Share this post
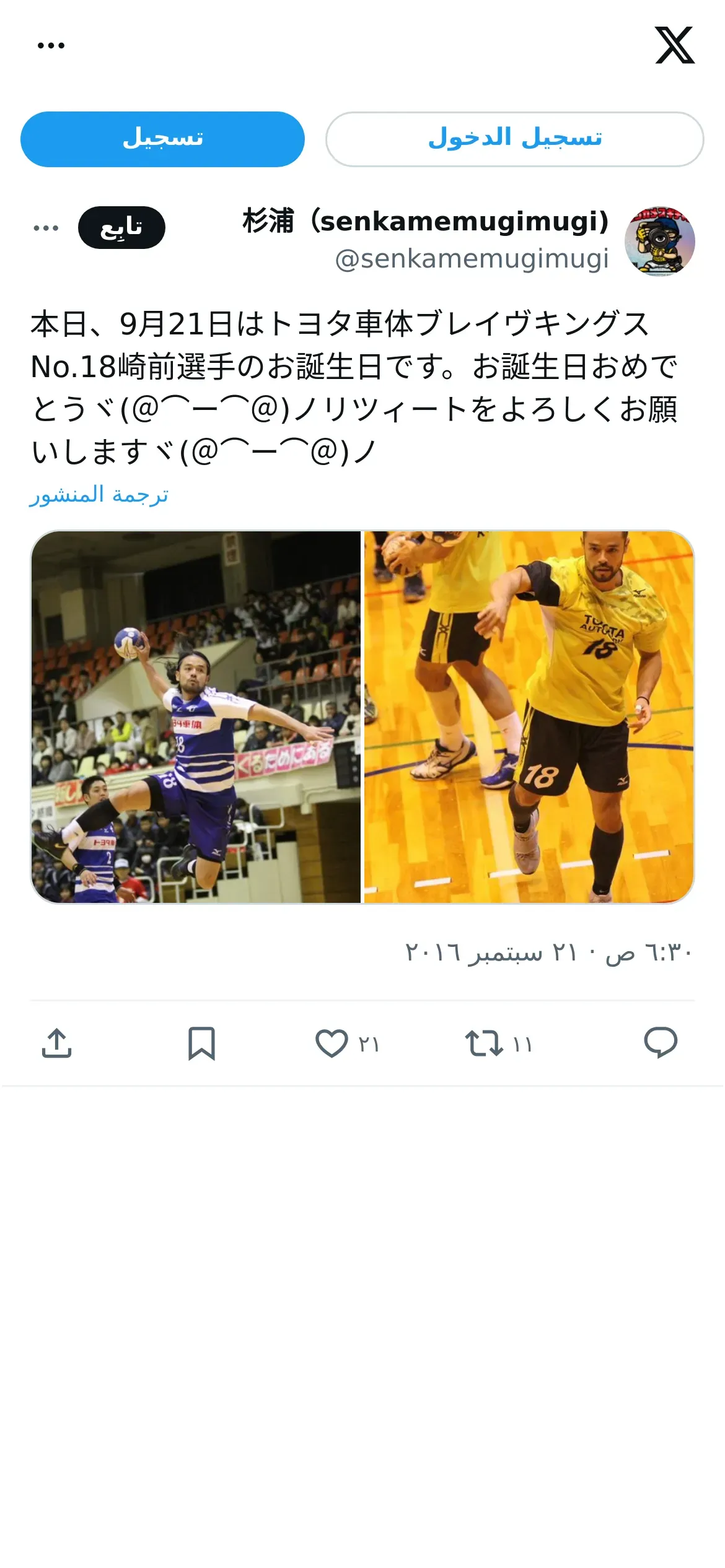The width and height of the screenshot is (725, 1568). click(56, 1043)
